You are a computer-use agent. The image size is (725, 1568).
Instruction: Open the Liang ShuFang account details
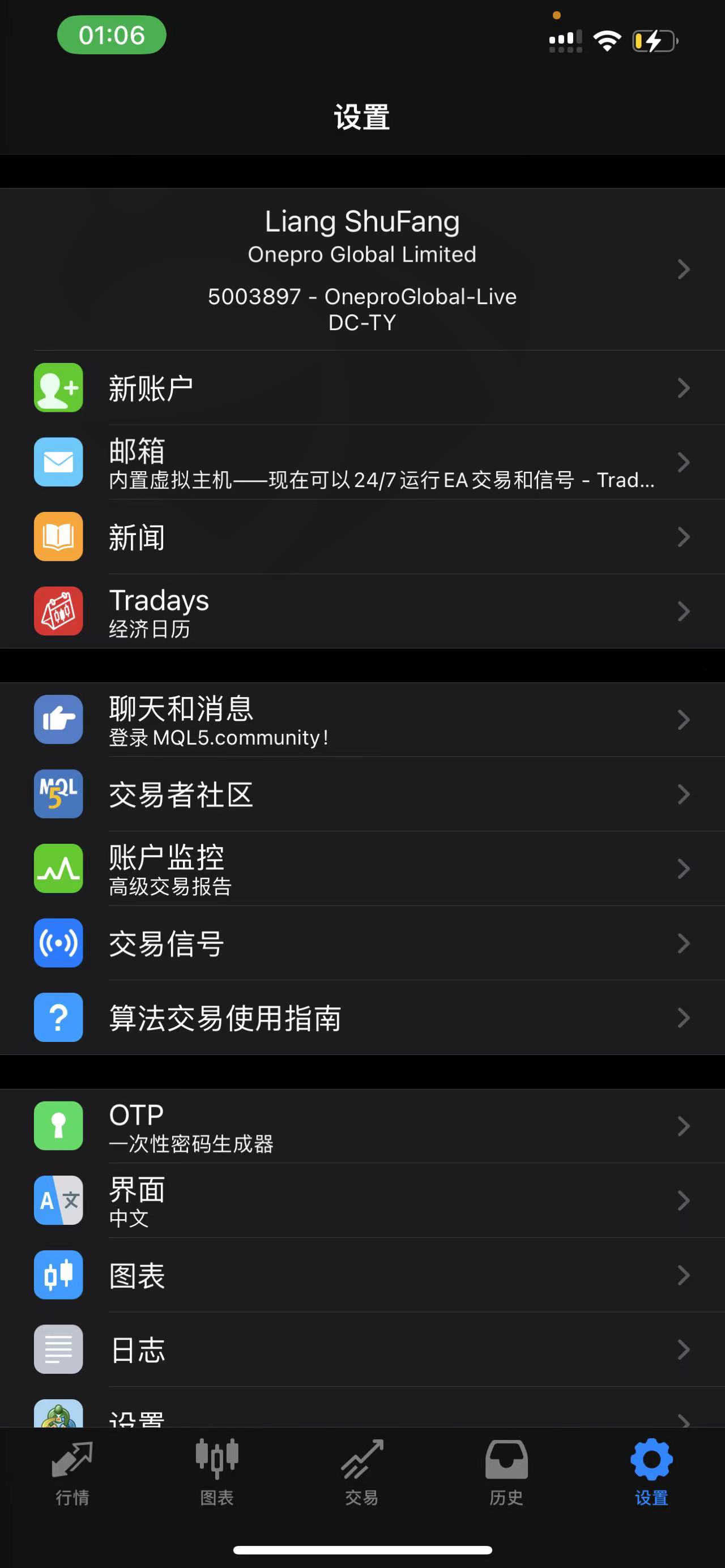362,269
